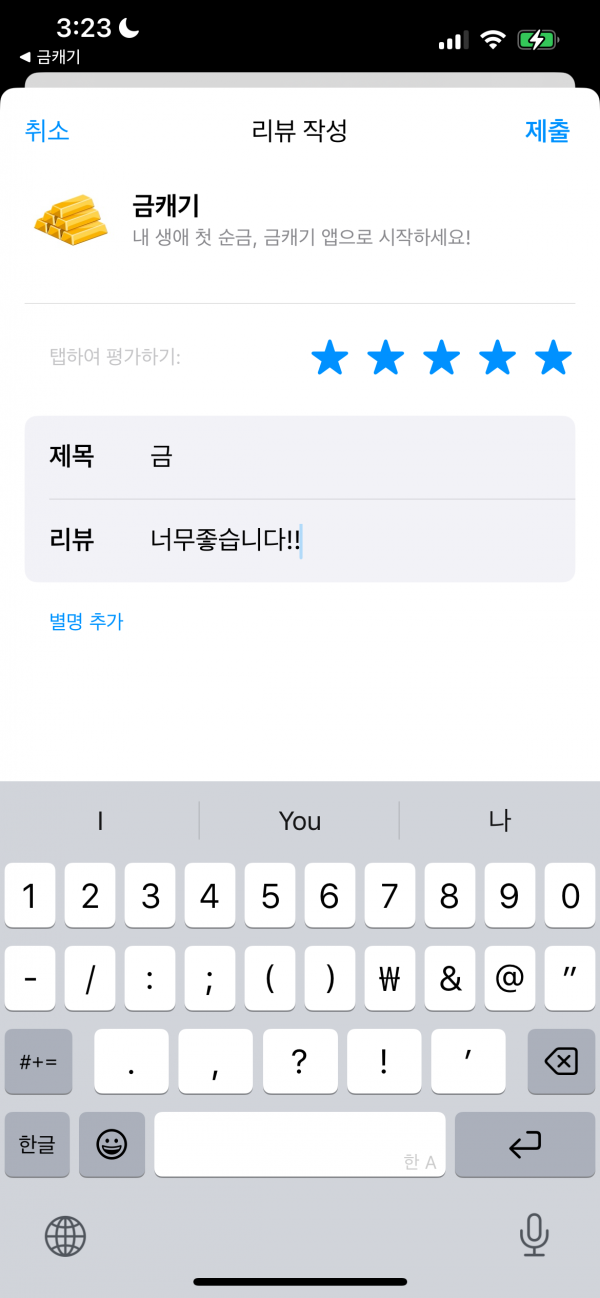Switch keyboard to 한글 letters
This screenshot has width=600, height=1298.
click(x=37, y=1144)
